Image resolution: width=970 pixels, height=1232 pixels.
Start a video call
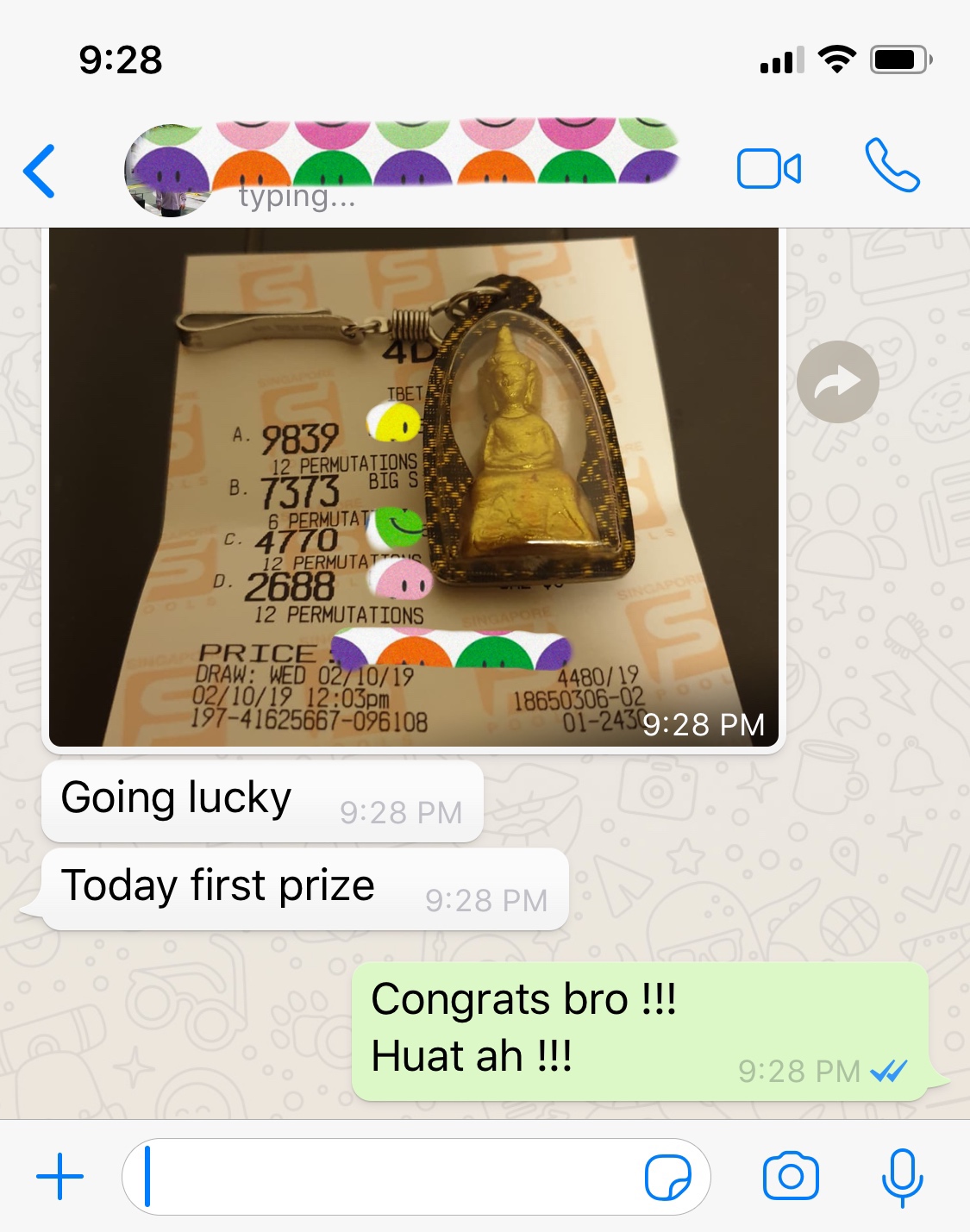769,168
